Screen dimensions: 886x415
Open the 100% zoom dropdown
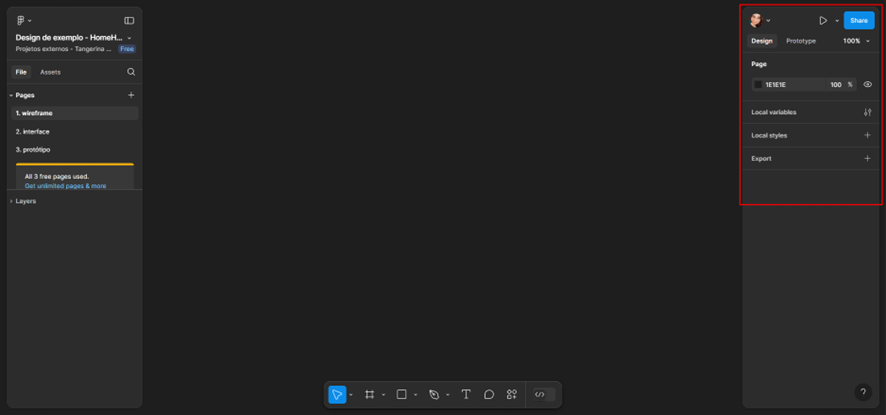[855, 41]
